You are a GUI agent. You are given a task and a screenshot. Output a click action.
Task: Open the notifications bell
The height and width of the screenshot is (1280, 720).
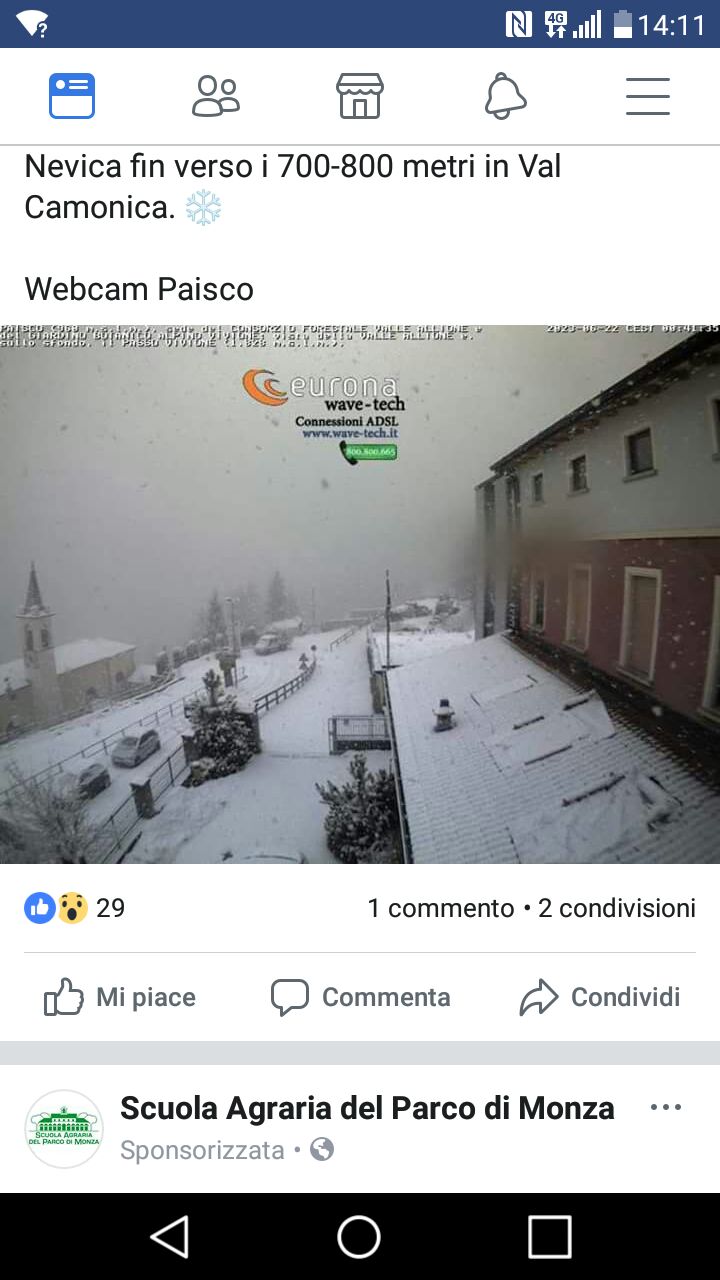coord(505,97)
